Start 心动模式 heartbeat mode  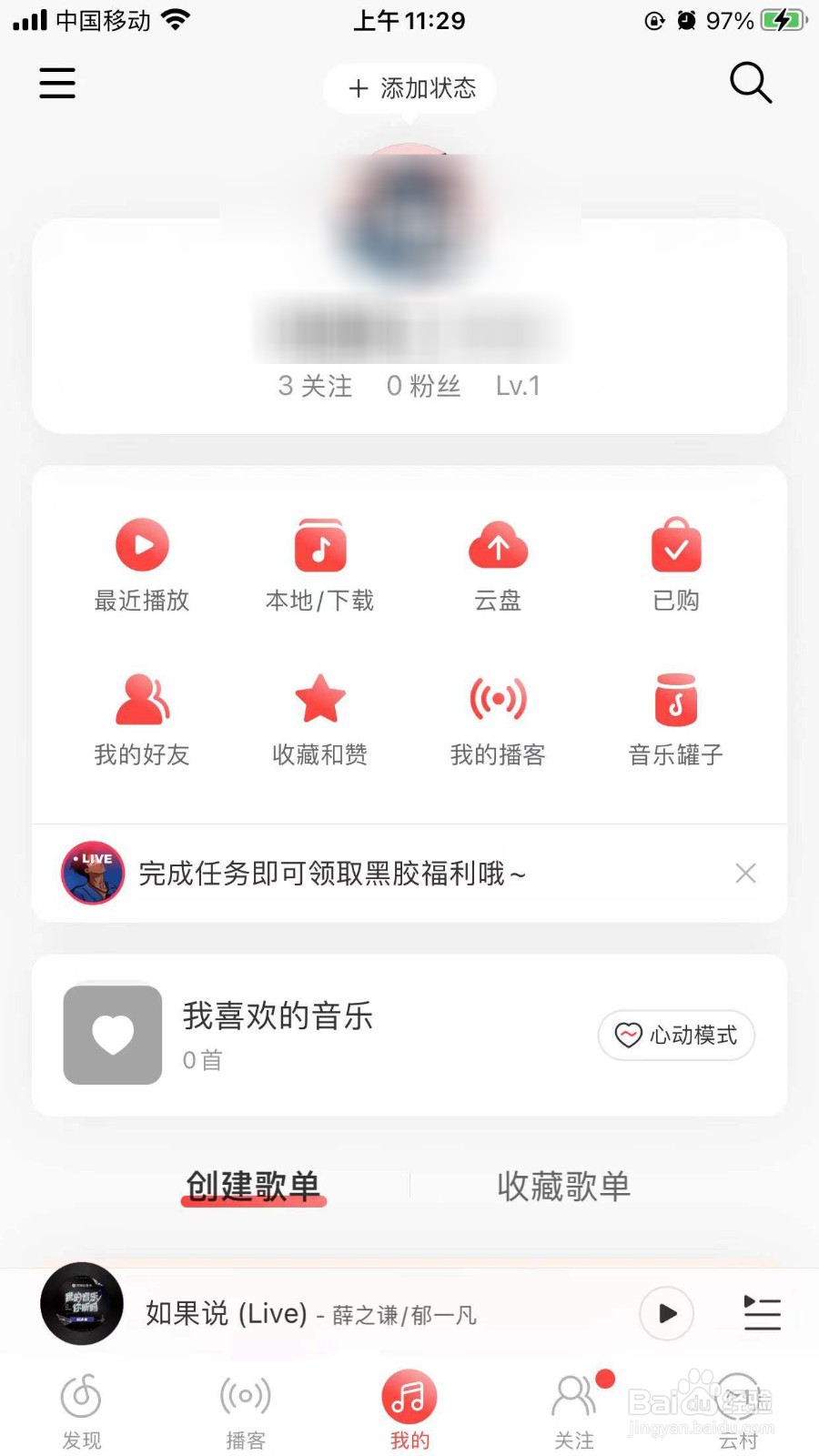click(676, 1036)
